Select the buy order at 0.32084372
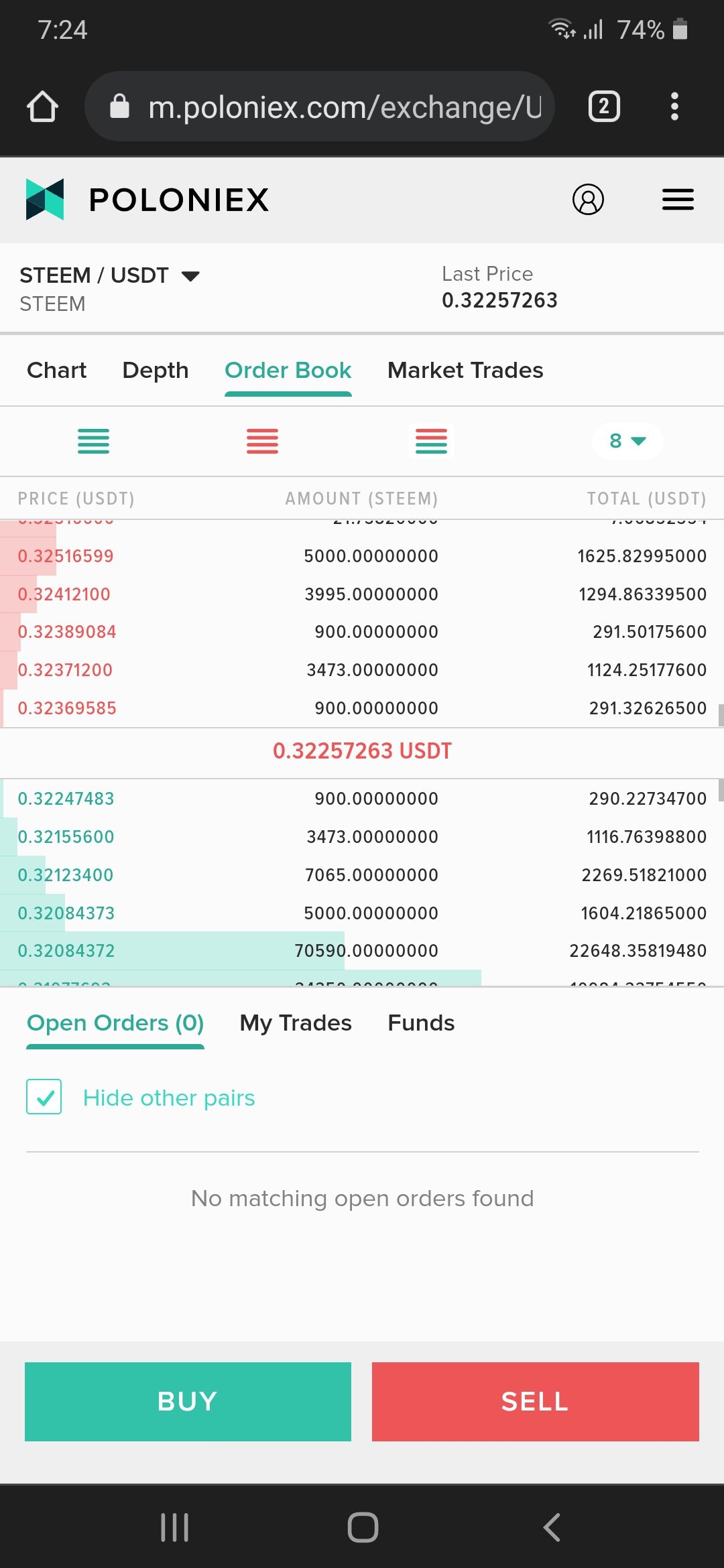Viewport: 724px width, 1568px height. (362, 951)
